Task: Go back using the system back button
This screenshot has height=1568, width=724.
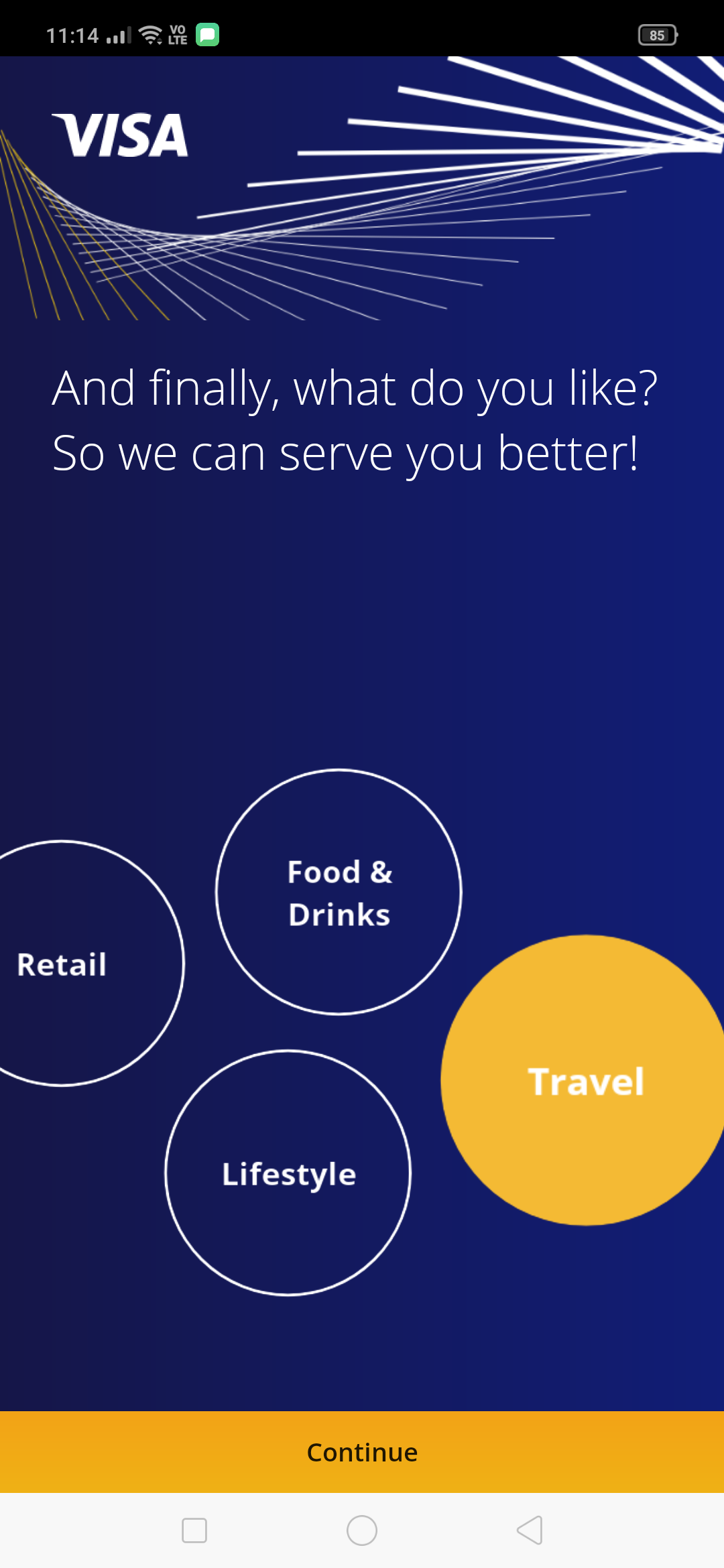Action: [x=530, y=1530]
